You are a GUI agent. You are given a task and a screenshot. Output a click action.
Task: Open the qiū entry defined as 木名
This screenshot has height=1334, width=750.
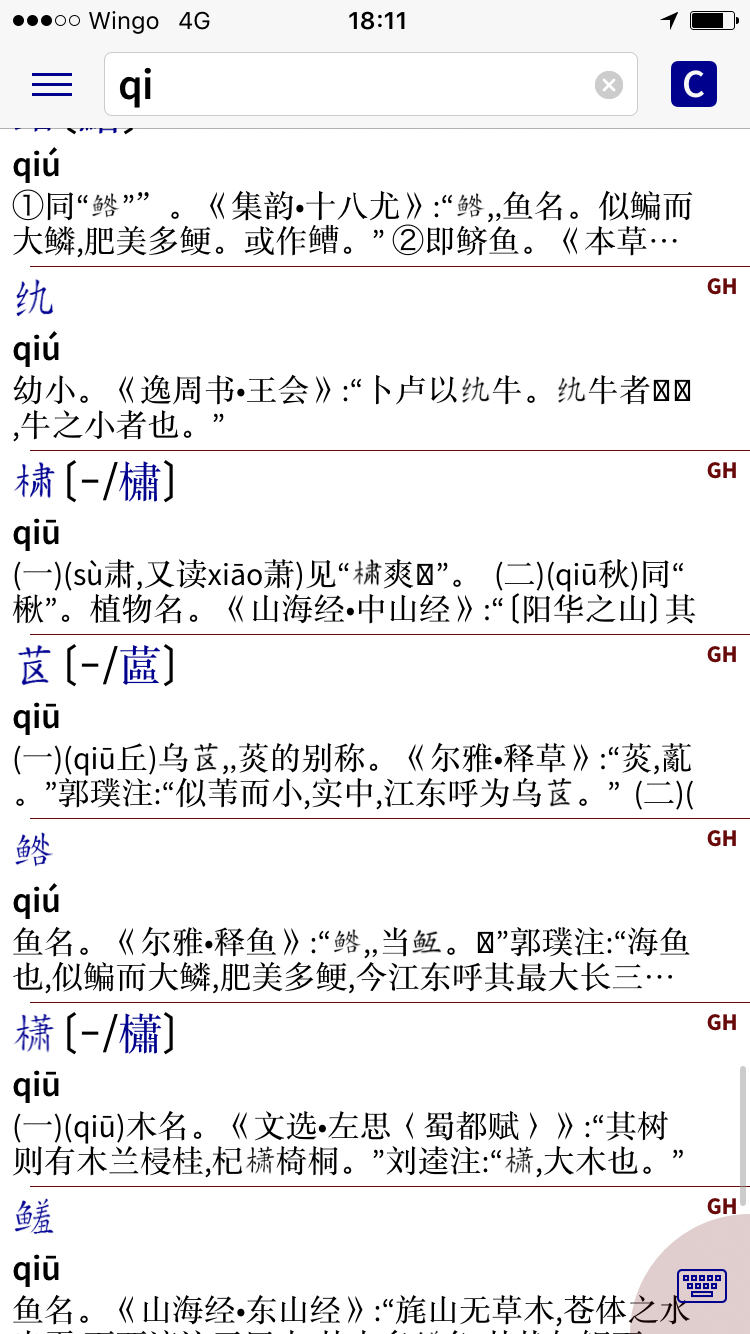[x=350, y=1110]
